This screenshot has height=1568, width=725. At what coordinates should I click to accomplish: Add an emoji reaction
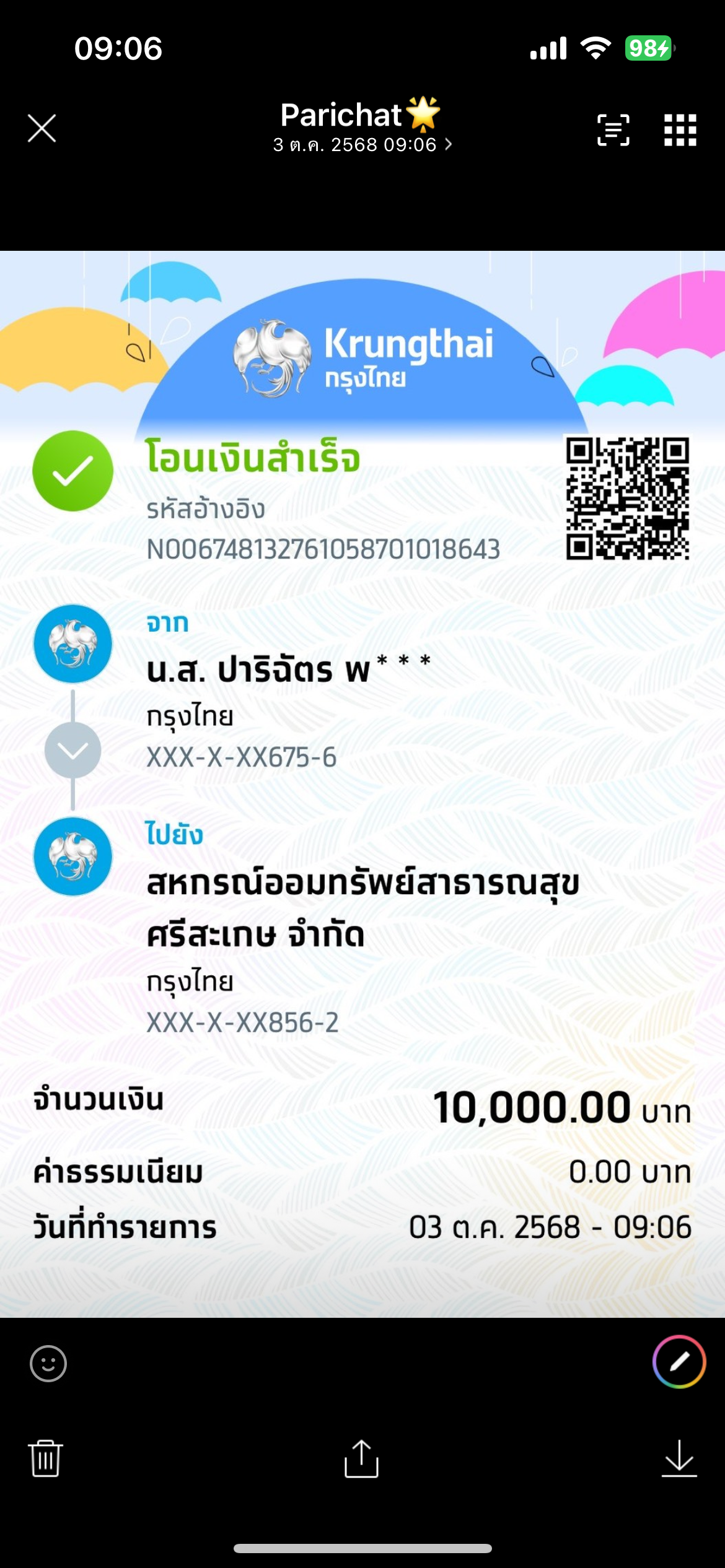48,1363
